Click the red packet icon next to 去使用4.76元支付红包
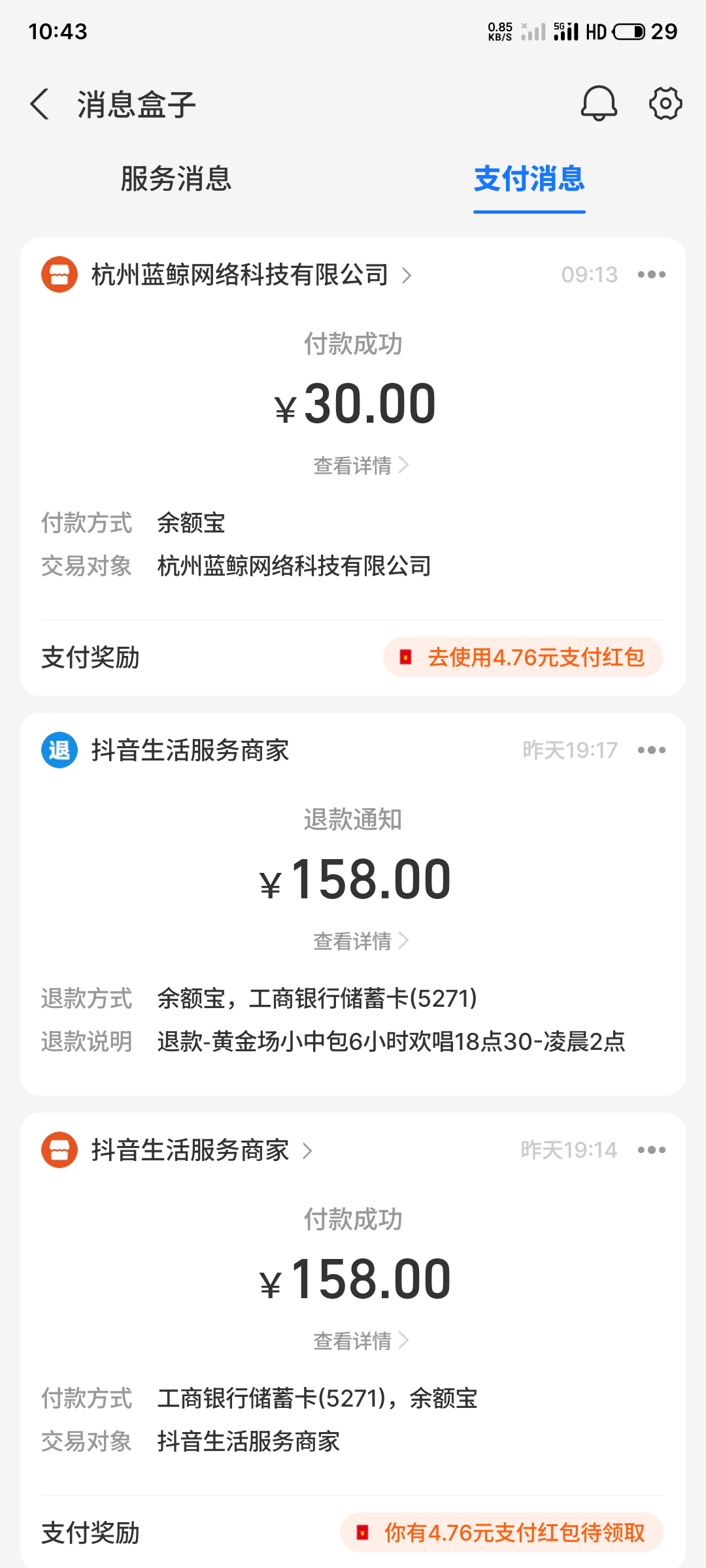Viewport: 706px width, 1568px height. [x=408, y=658]
